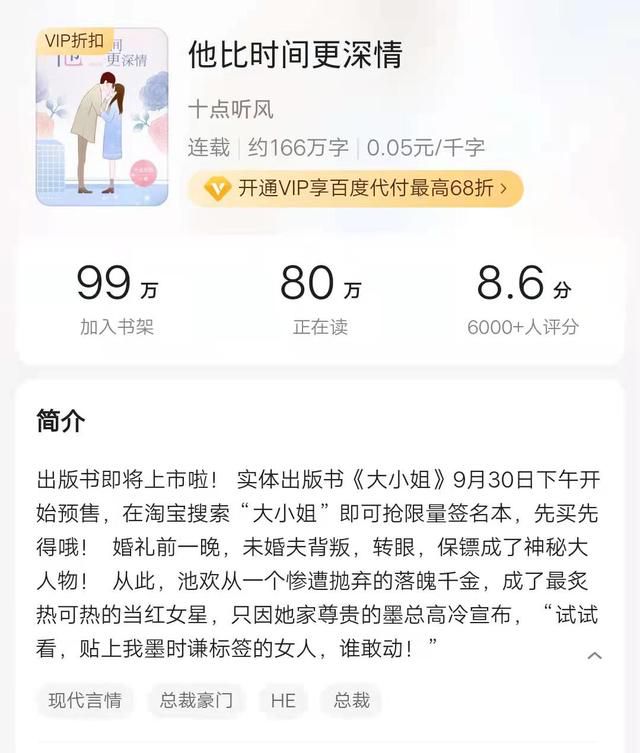Open author 十点听风's page
This screenshot has width=640, height=753.
pyautogui.click(x=231, y=110)
